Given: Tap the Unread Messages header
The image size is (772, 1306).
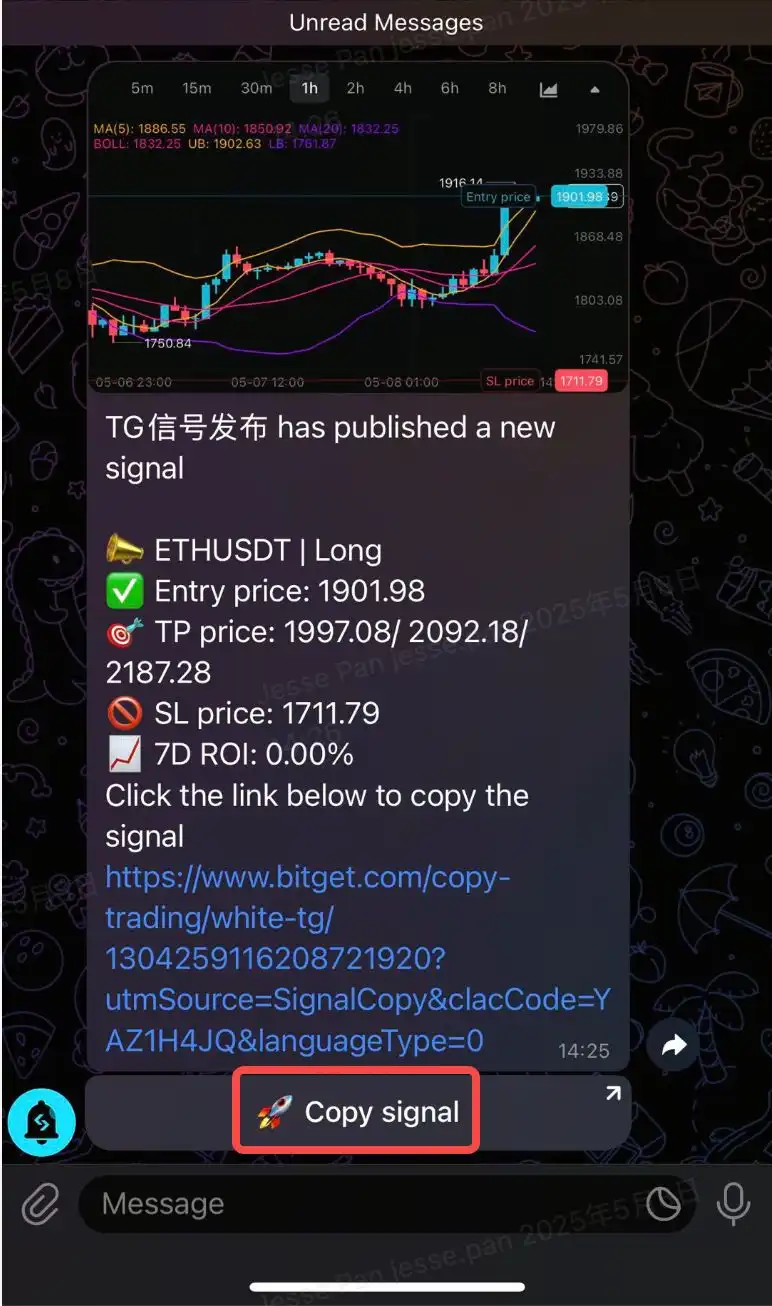Looking at the screenshot, I should pos(386,22).
